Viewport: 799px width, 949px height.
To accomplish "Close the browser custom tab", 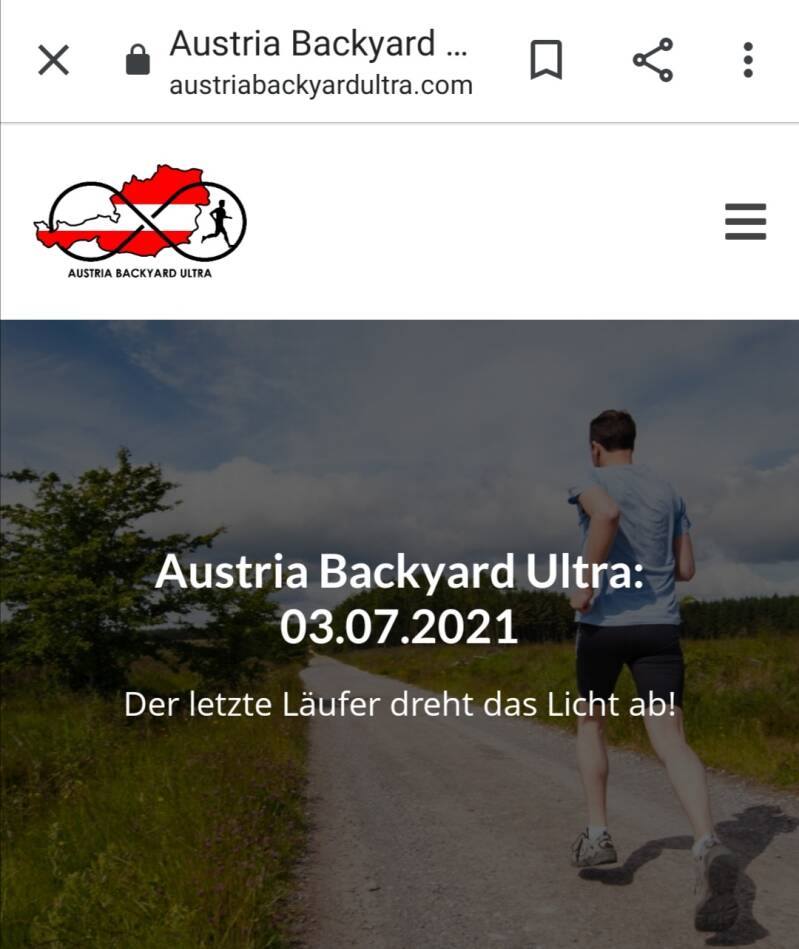I will point(53,61).
